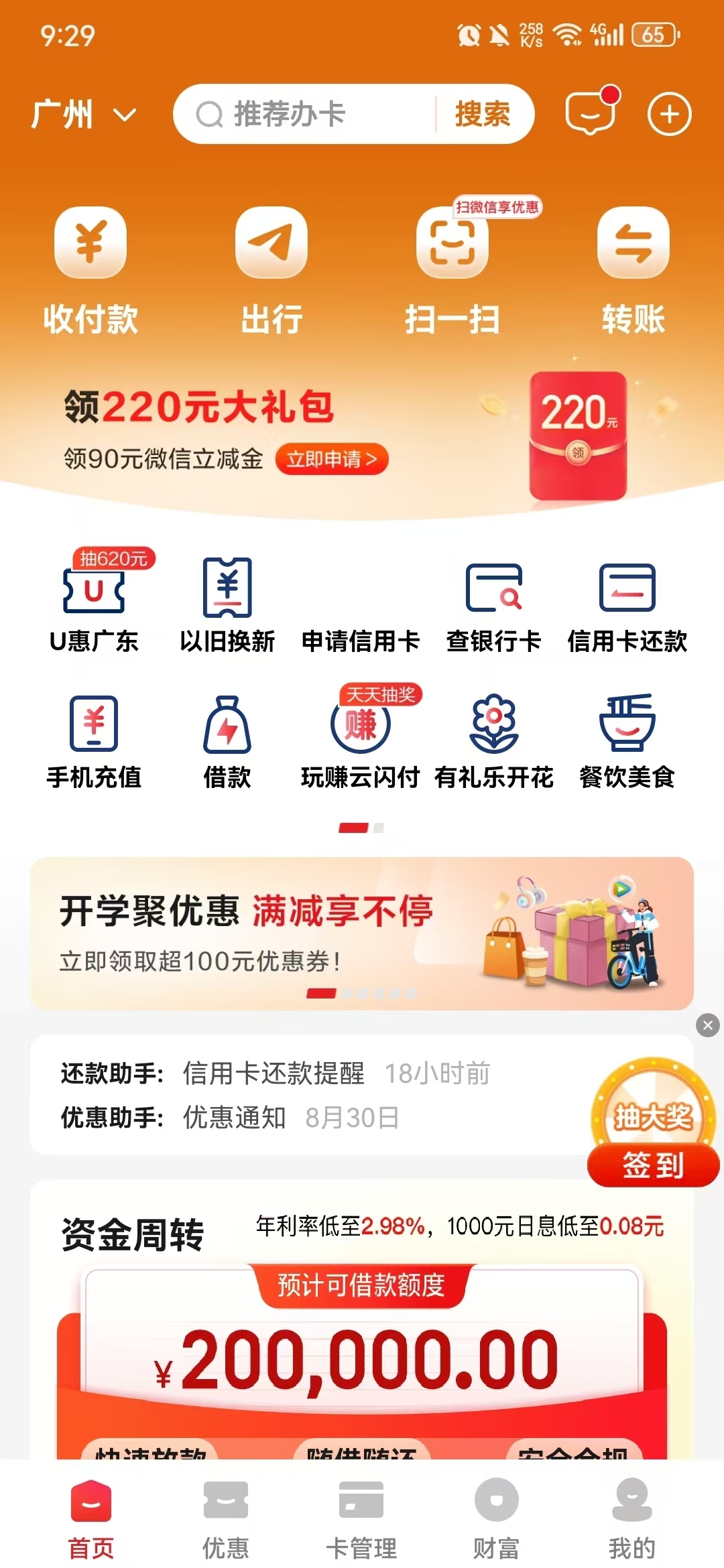The width and height of the screenshot is (724, 1568).
Task: Tap 签到 check-in button
Action: [x=653, y=1165]
